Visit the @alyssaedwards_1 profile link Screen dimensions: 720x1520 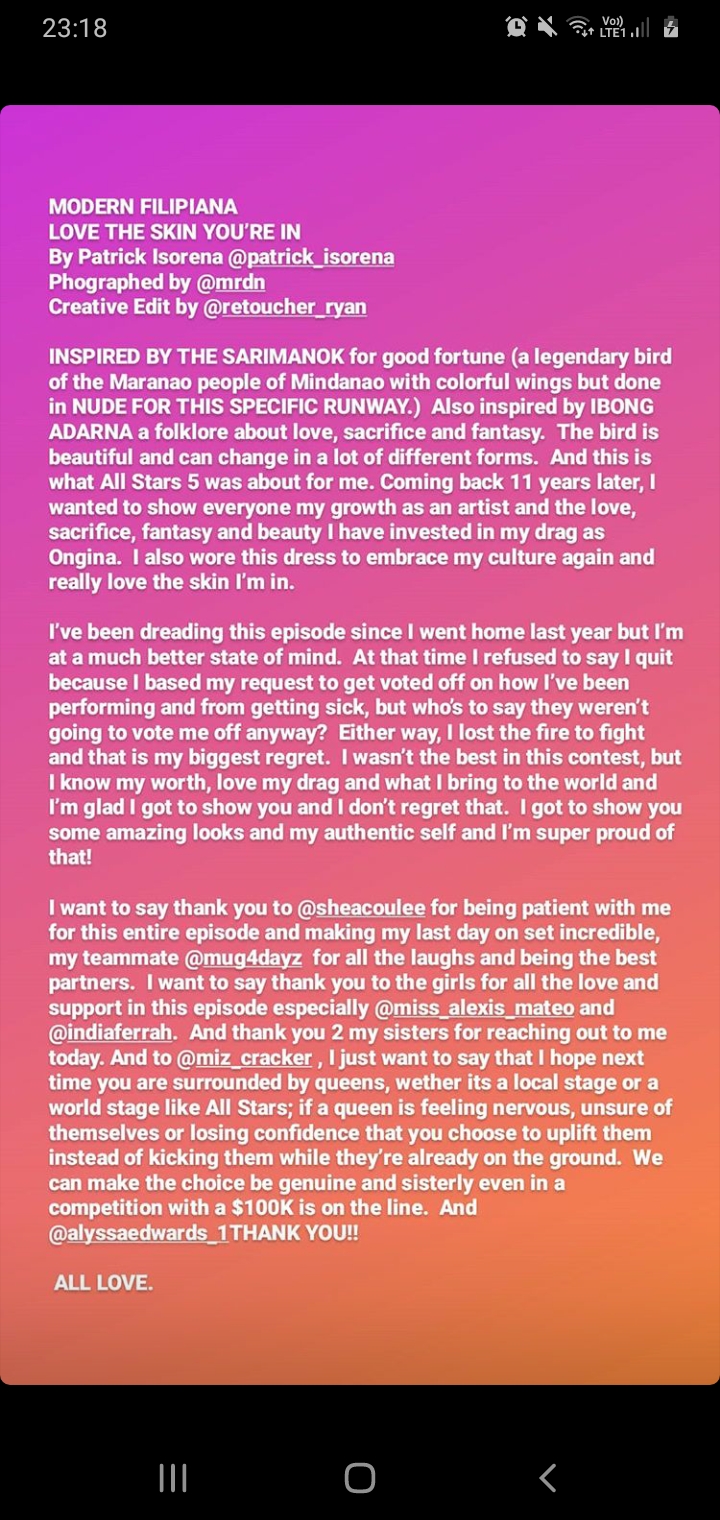(x=139, y=1234)
